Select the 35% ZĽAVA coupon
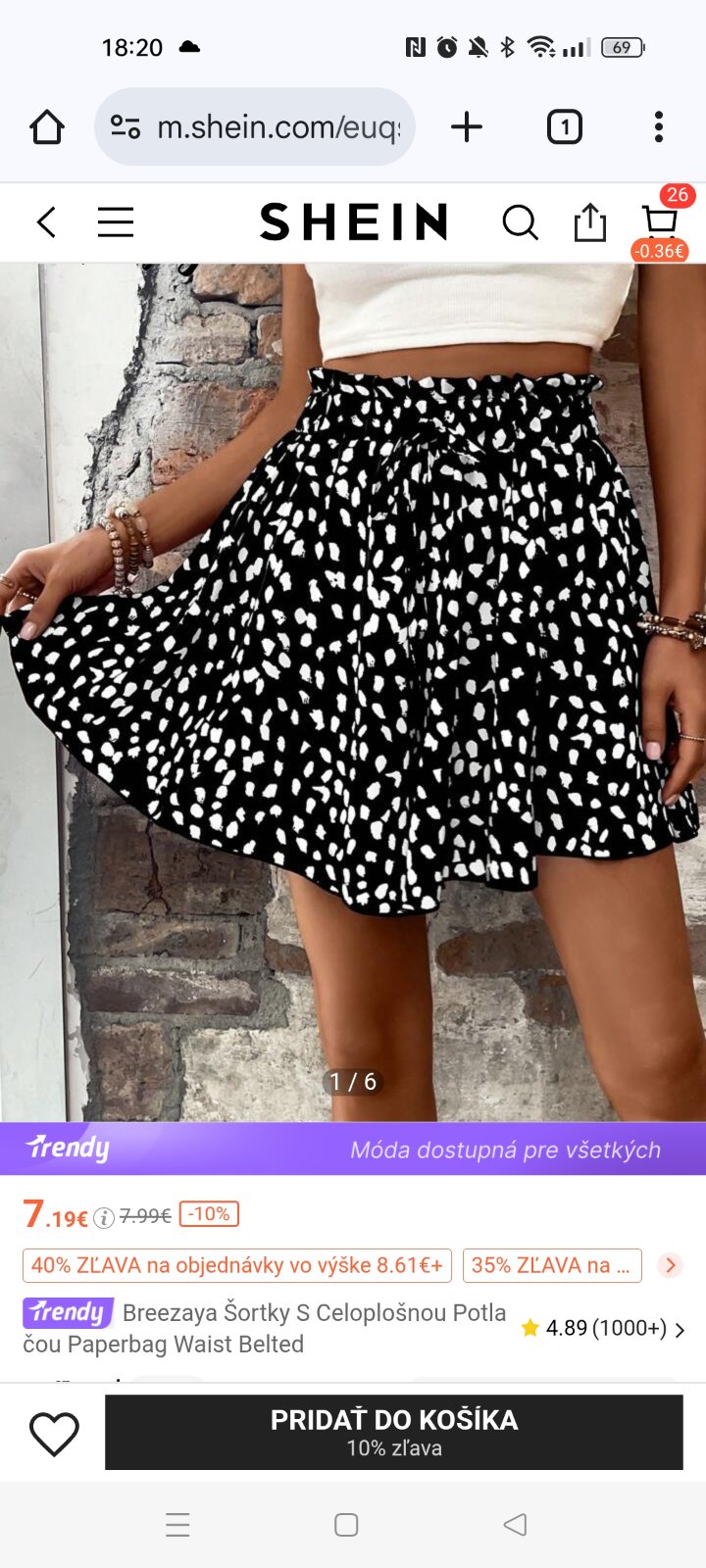This screenshot has width=706, height=1568. click(x=552, y=1265)
